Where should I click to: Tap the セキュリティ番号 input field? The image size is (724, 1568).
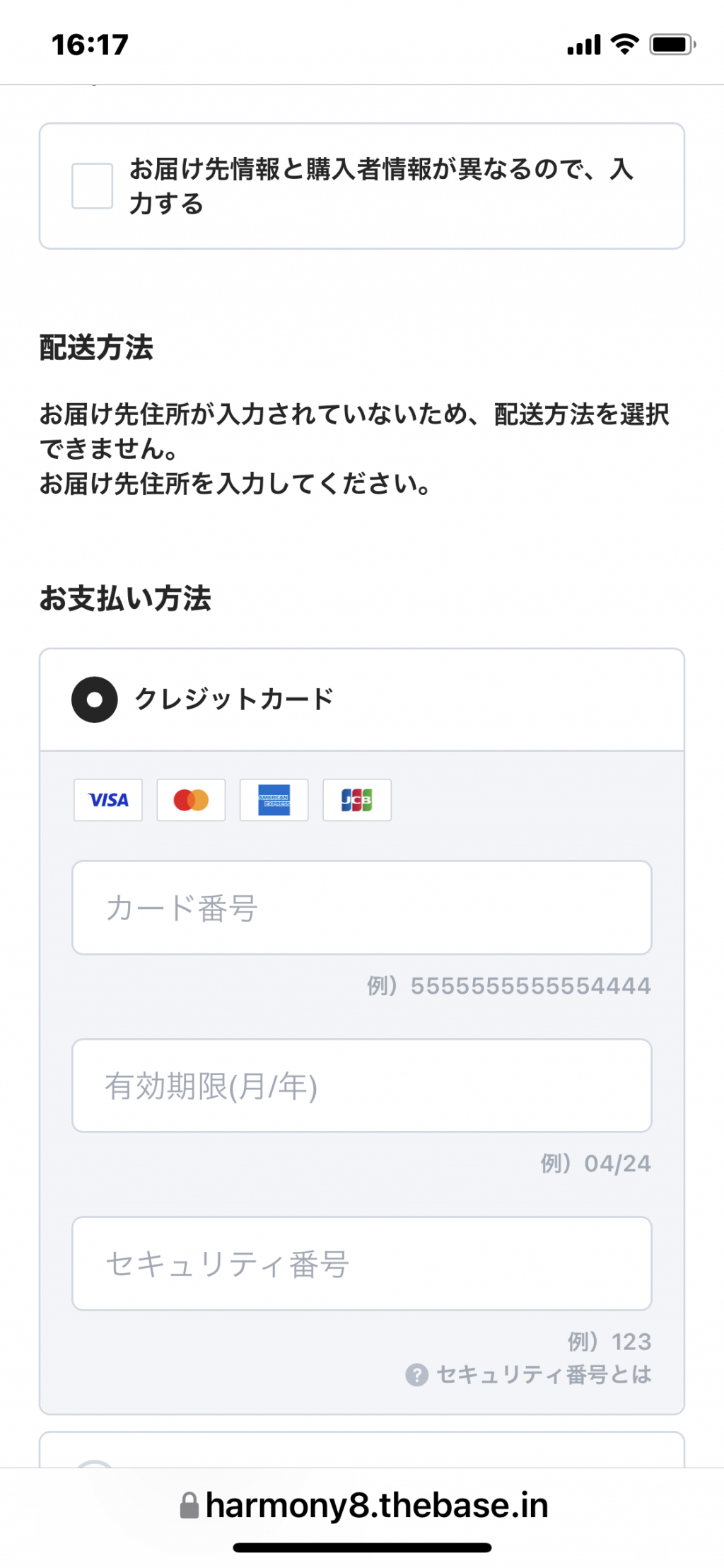[x=362, y=1263]
